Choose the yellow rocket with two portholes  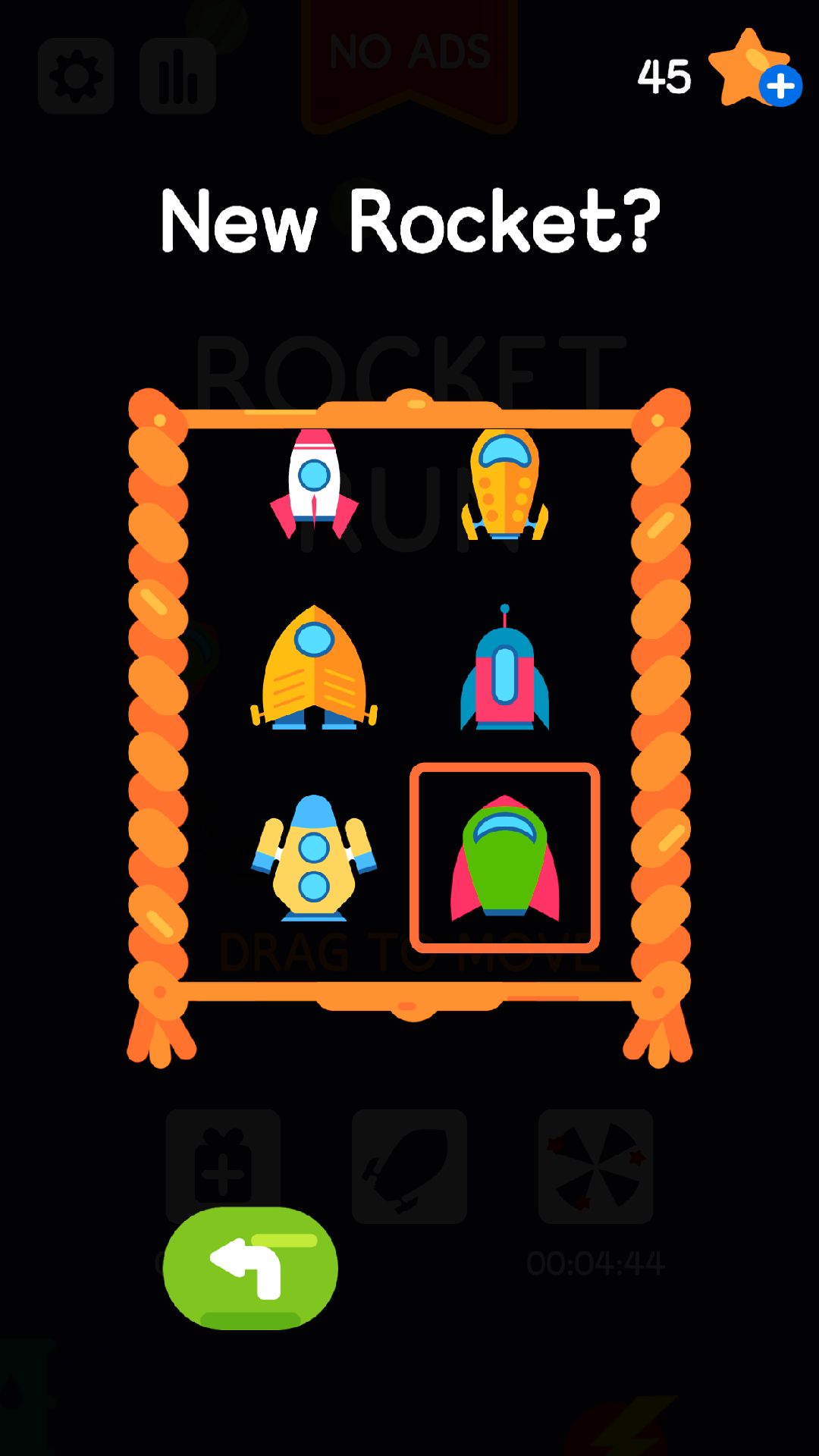[314, 858]
